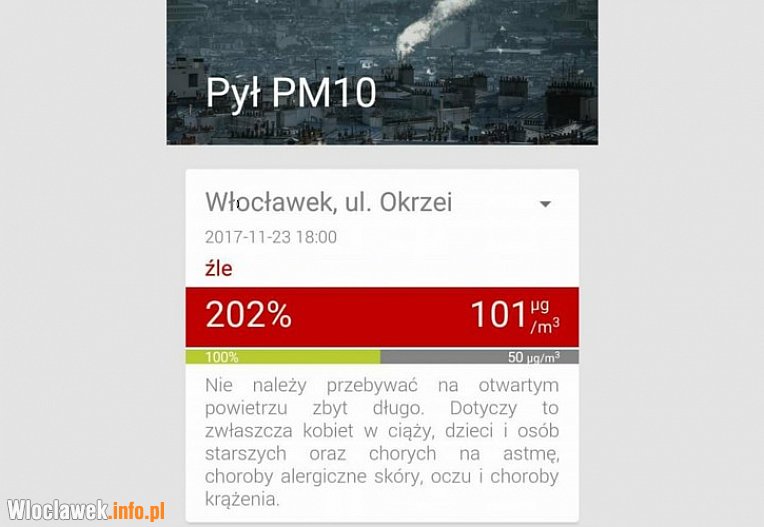The image size is (764, 527).
Task: Expand the Włocławek, ul. Okrzei station dropdown
Action: click(545, 204)
